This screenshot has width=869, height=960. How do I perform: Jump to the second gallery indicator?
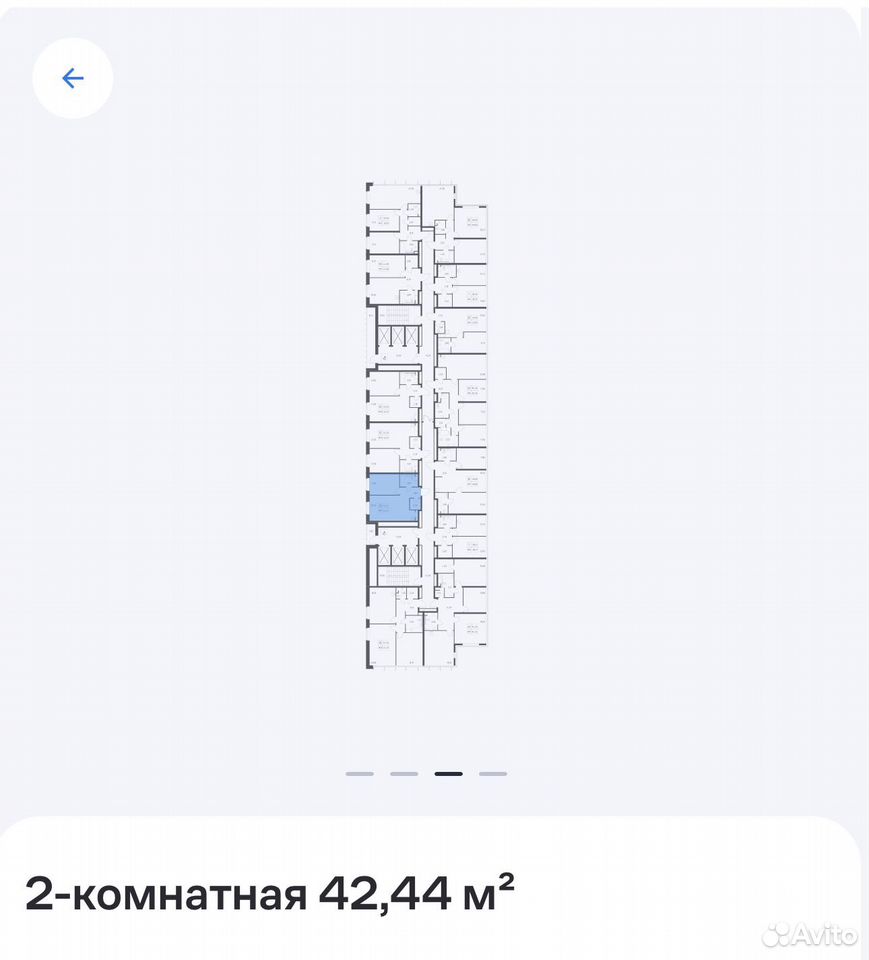404,774
